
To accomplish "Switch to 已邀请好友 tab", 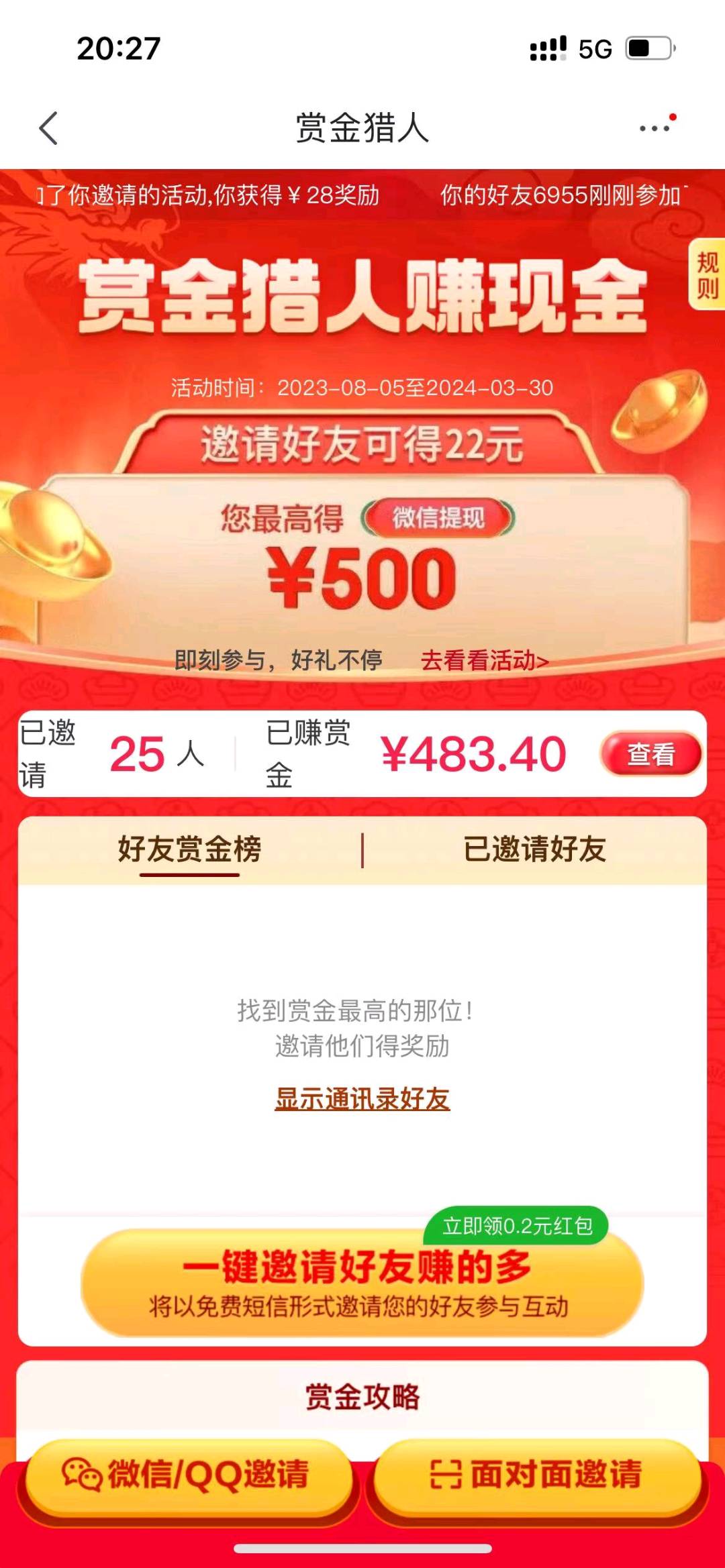I will (534, 849).
